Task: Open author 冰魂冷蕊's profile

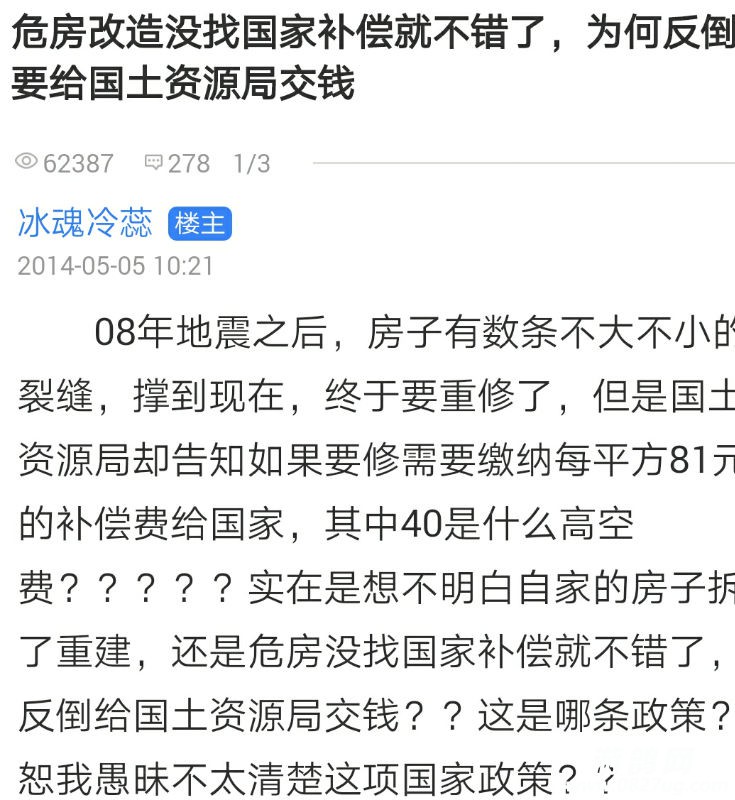Action: [x=85, y=222]
